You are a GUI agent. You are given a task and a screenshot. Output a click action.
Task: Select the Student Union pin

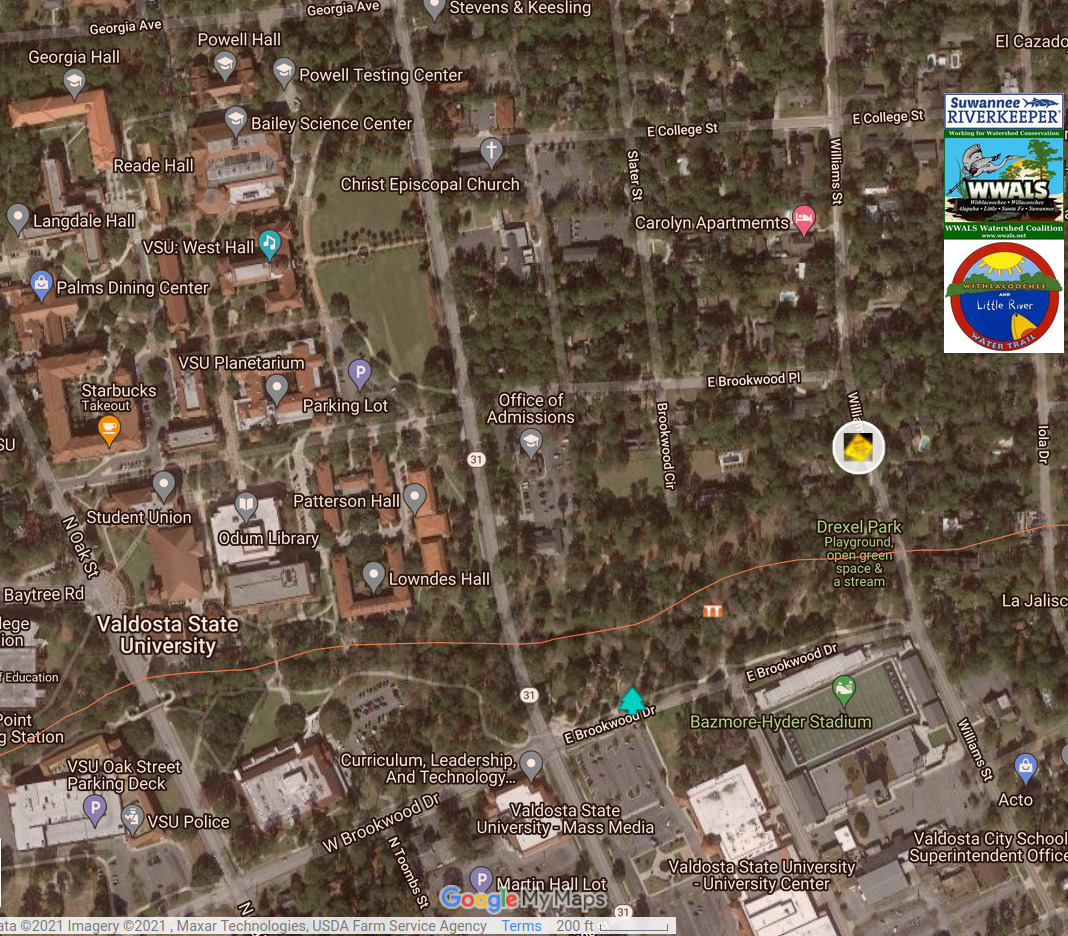point(164,485)
